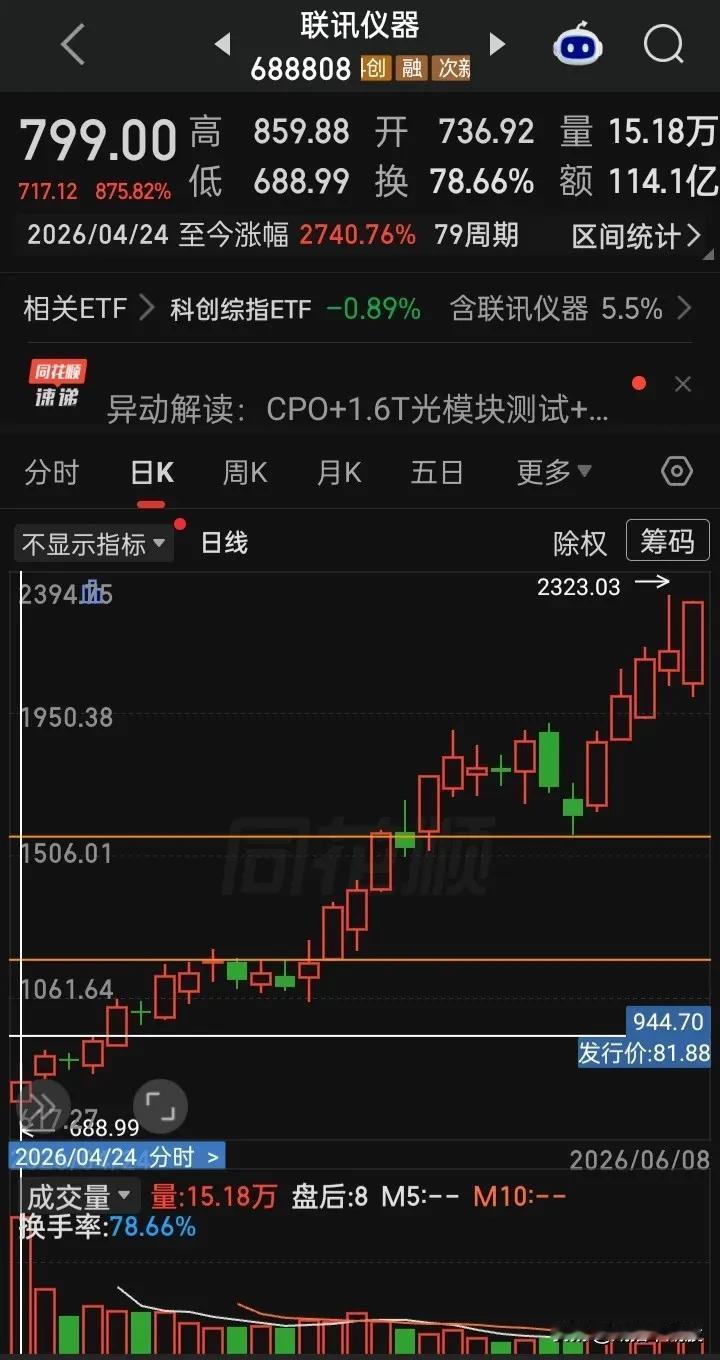Viewport: 720px width, 1360px height.
Task: Go back using the top-left arrow
Action: coord(73,45)
